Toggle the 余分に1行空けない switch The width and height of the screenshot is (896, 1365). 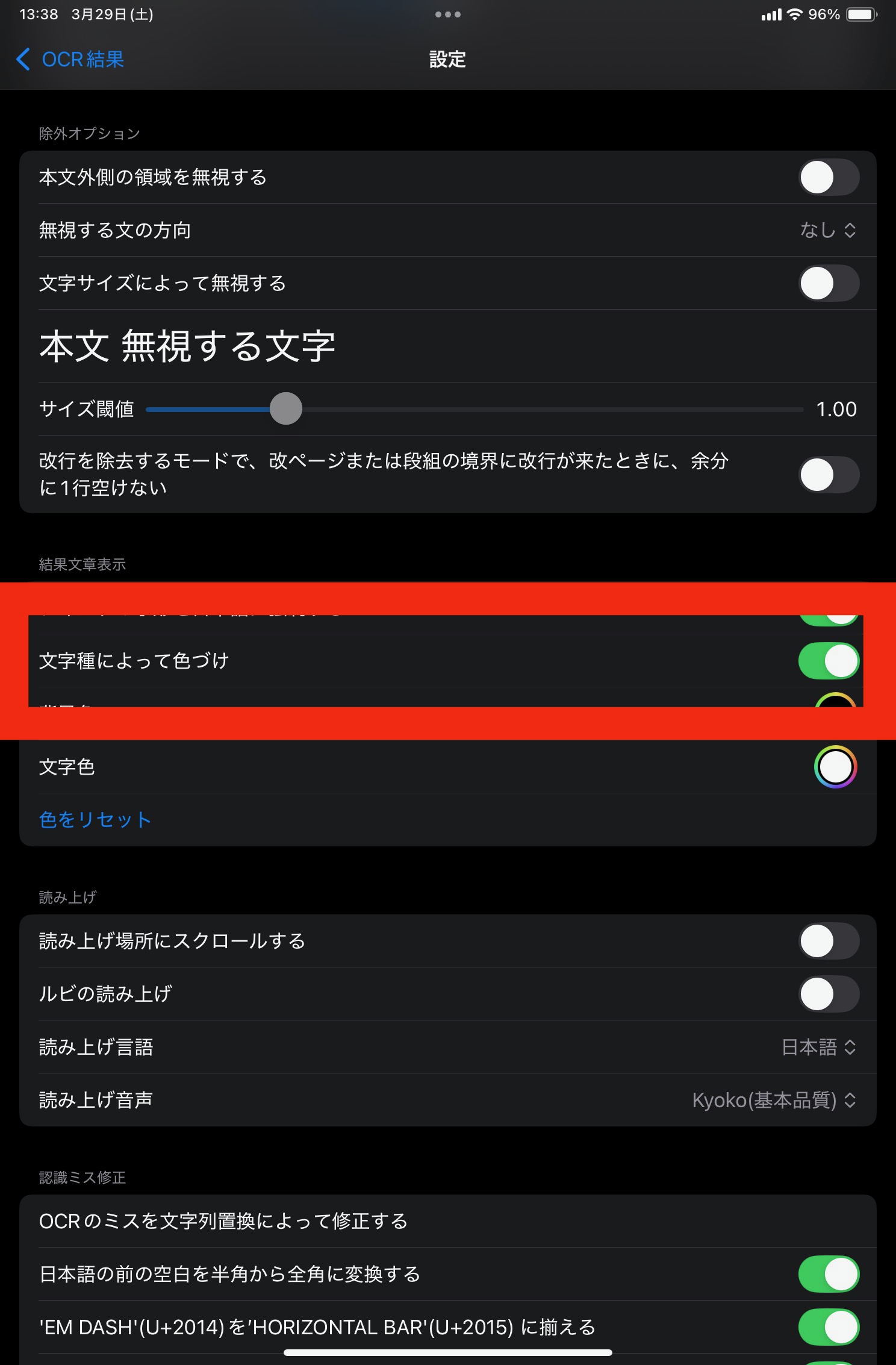point(828,475)
